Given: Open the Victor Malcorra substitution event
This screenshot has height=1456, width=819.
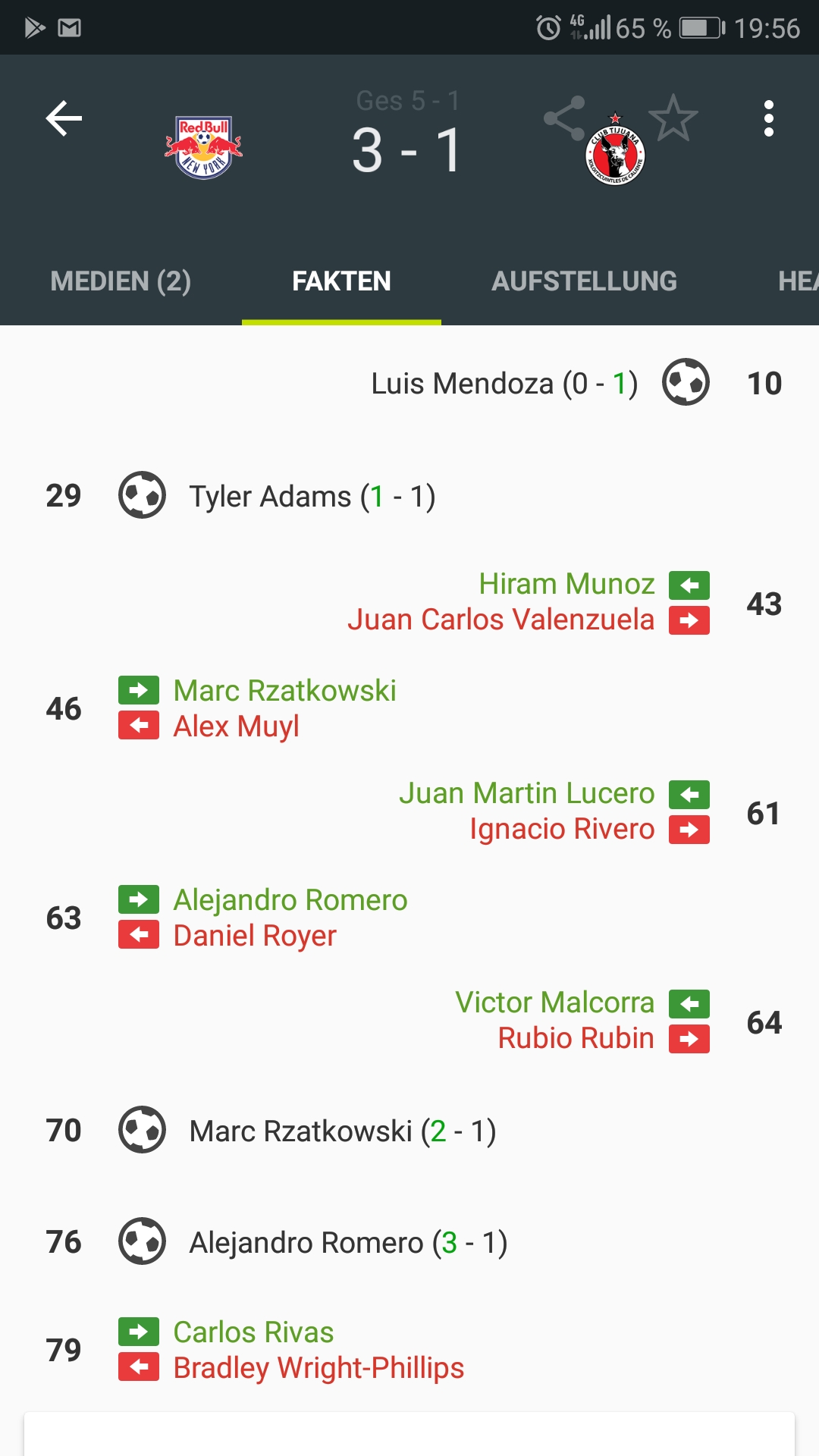Looking at the screenshot, I should (x=409, y=1021).
